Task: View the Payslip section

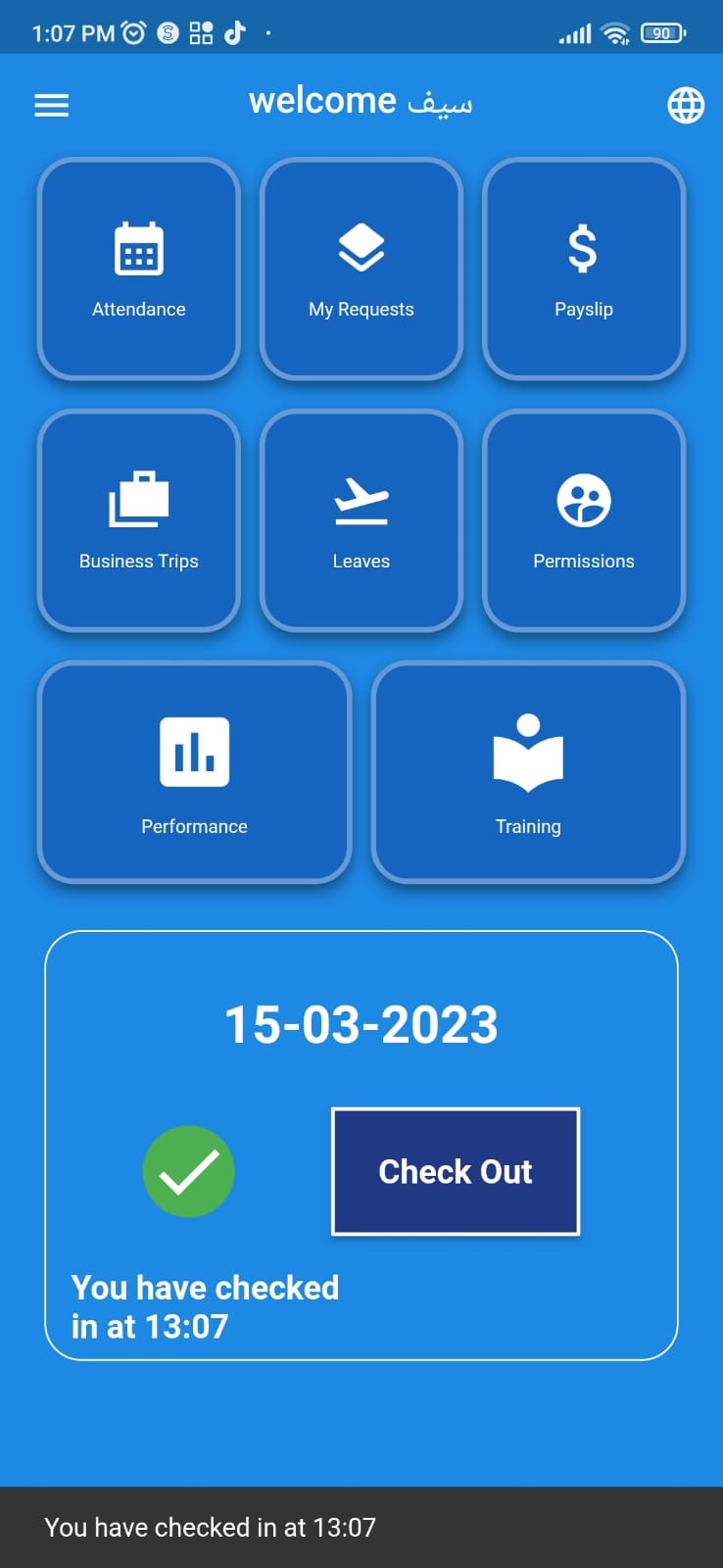Action: tap(584, 269)
